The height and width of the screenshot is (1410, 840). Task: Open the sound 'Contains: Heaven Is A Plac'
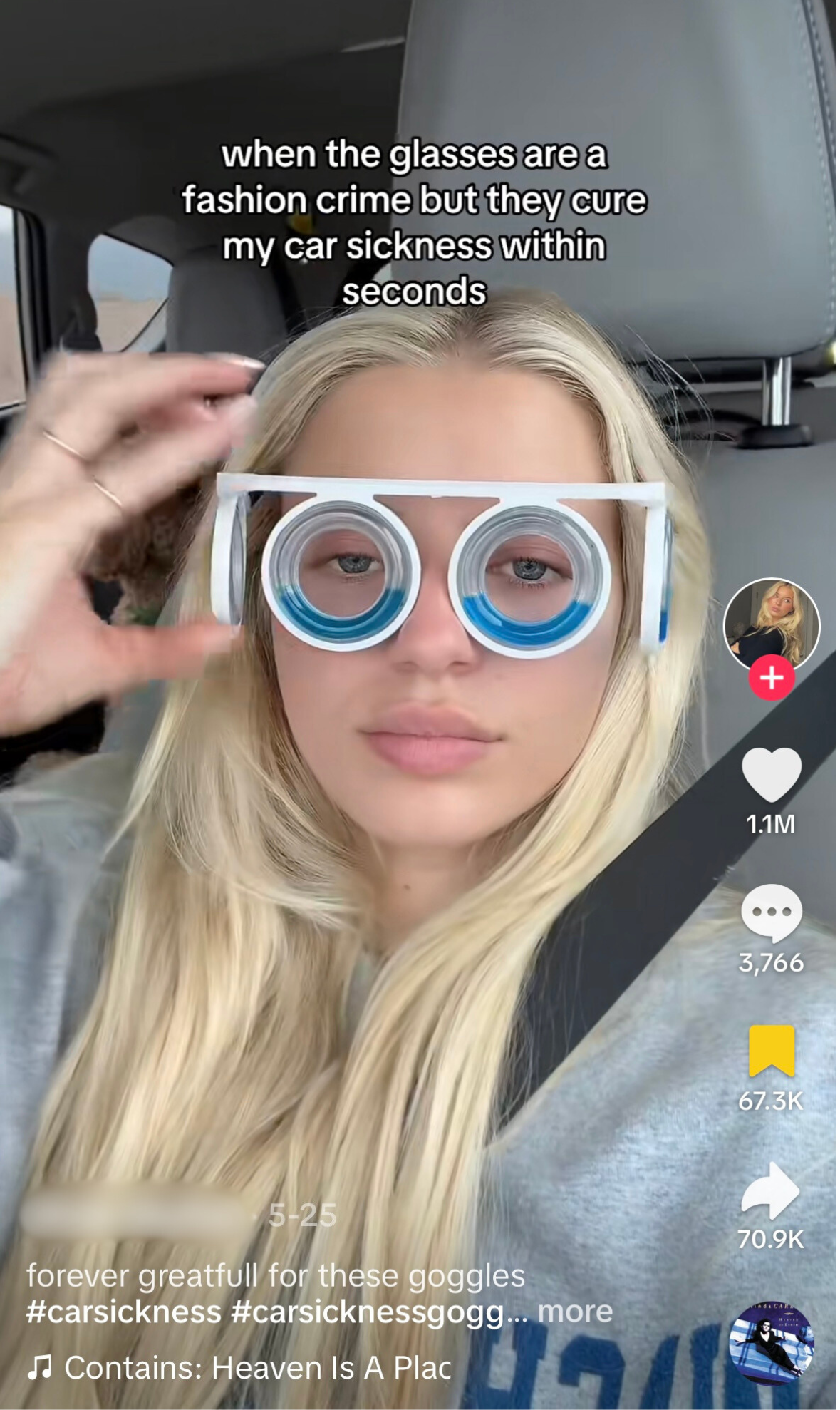[256, 1367]
